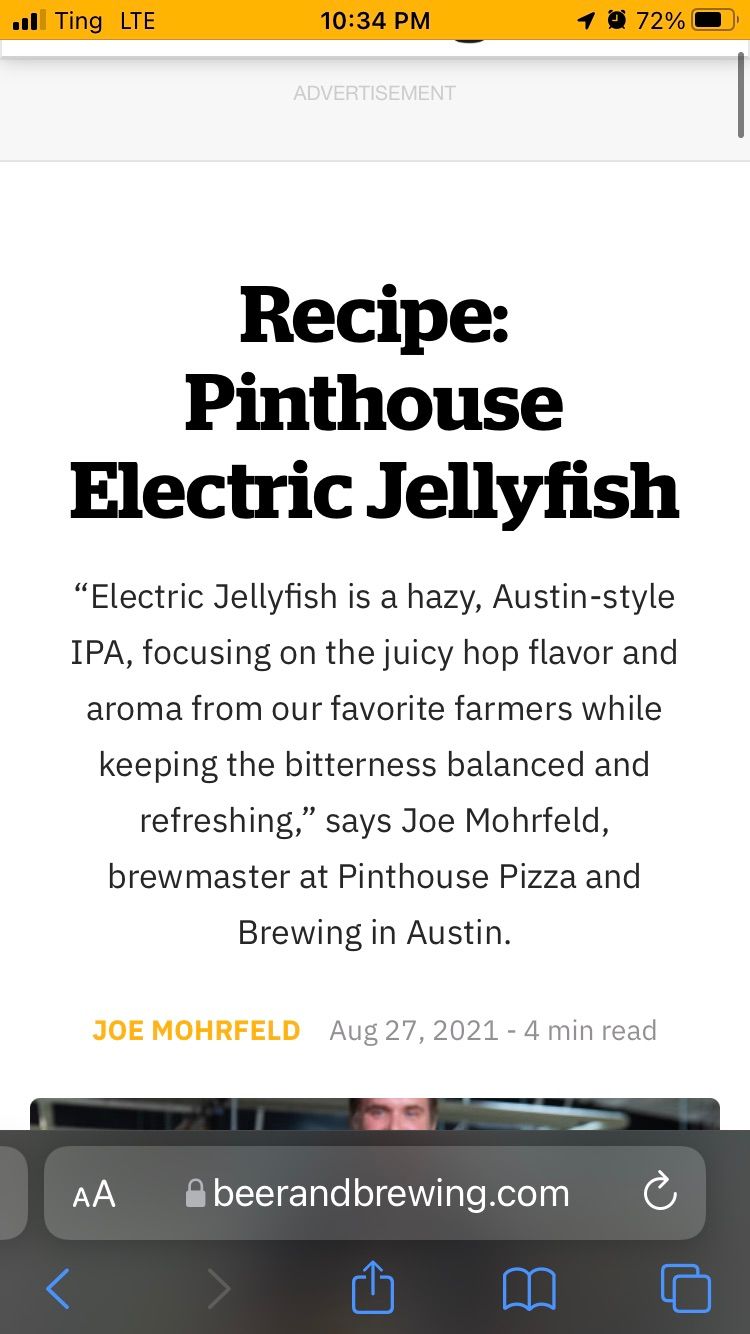Reload the current page
Image resolution: width=750 pixels, height=1334 pixels.
coord(660,1193)
